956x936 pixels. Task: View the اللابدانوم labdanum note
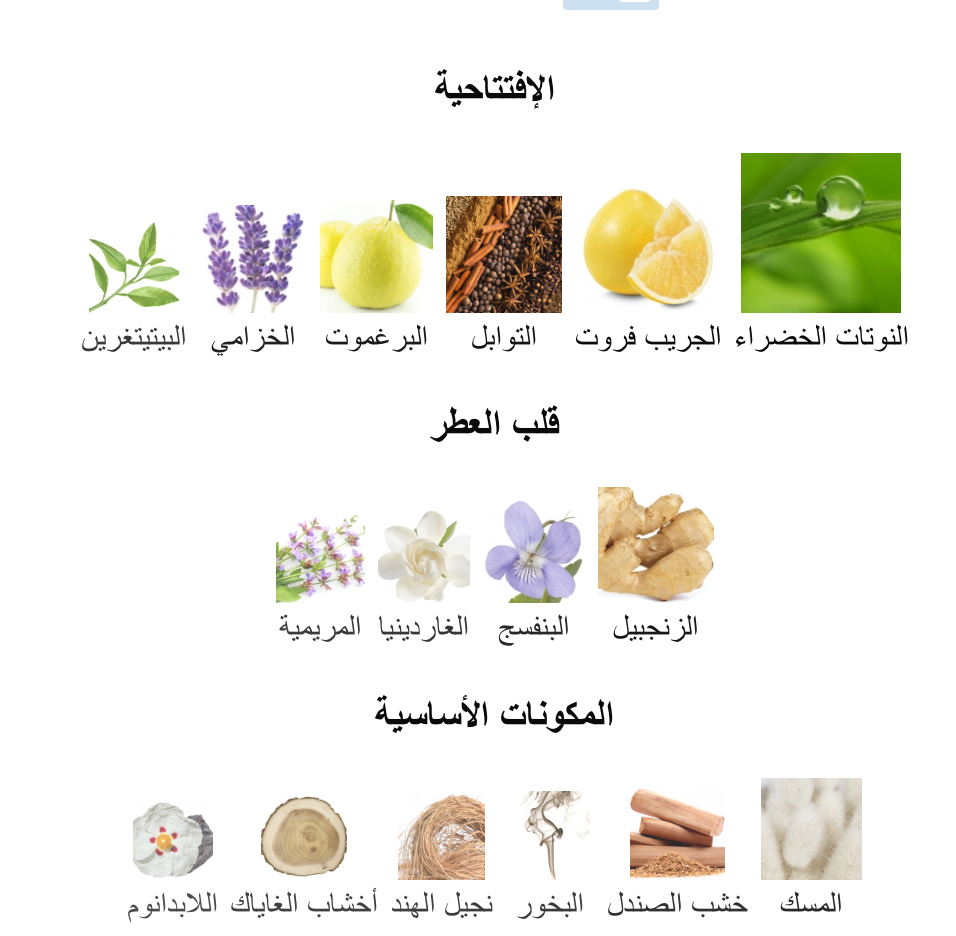pos(172,840)
